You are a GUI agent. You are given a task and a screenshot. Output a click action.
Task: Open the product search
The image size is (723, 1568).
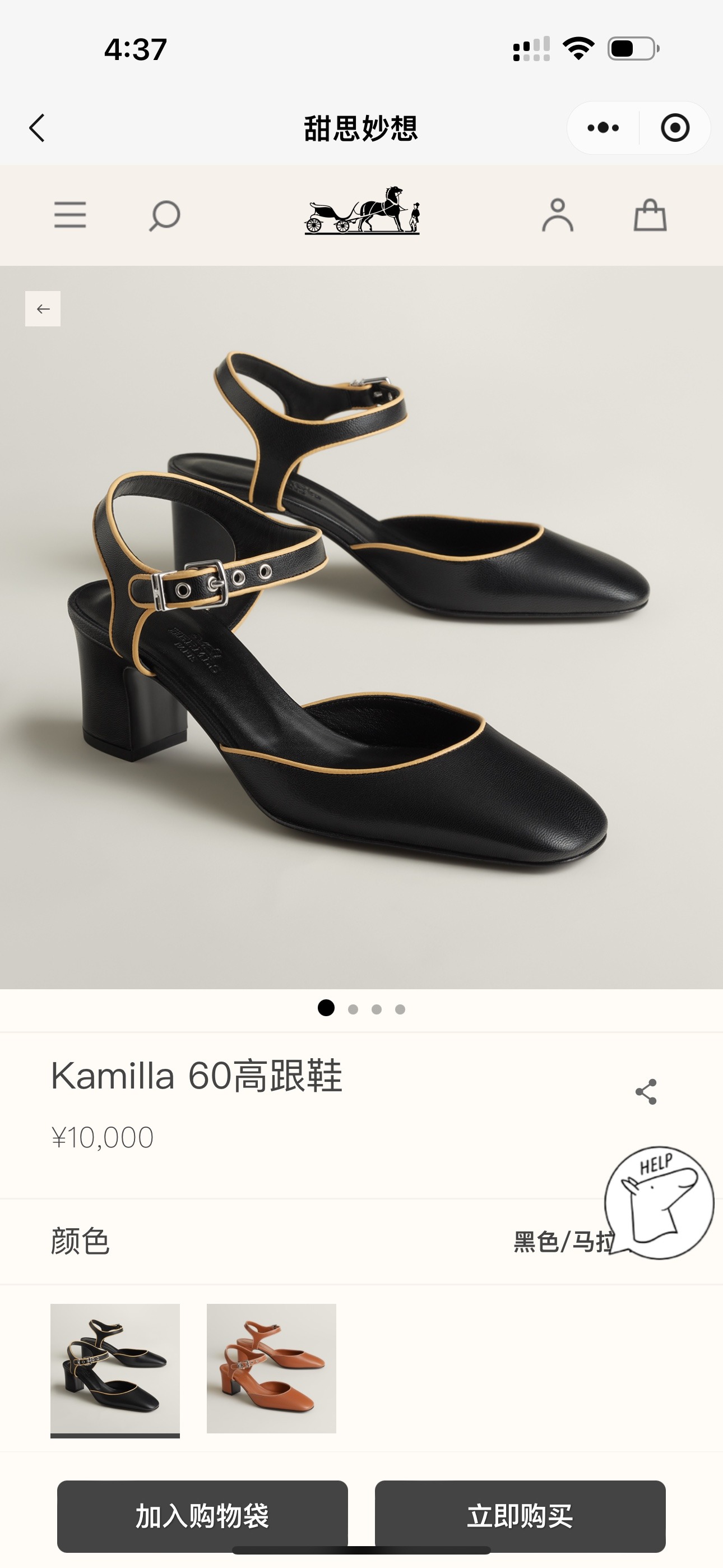pos(164,215)
